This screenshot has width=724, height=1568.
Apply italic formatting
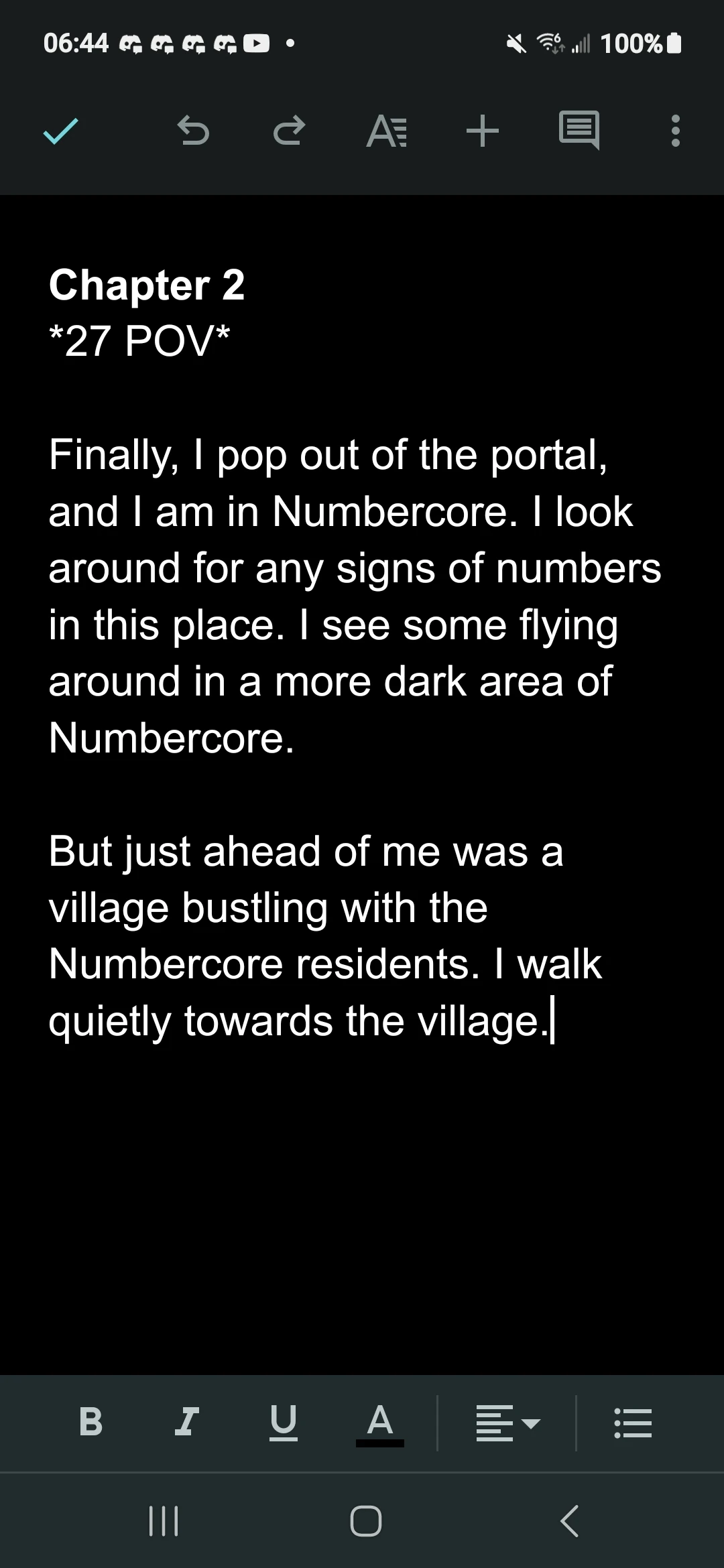click(187, 1421)
